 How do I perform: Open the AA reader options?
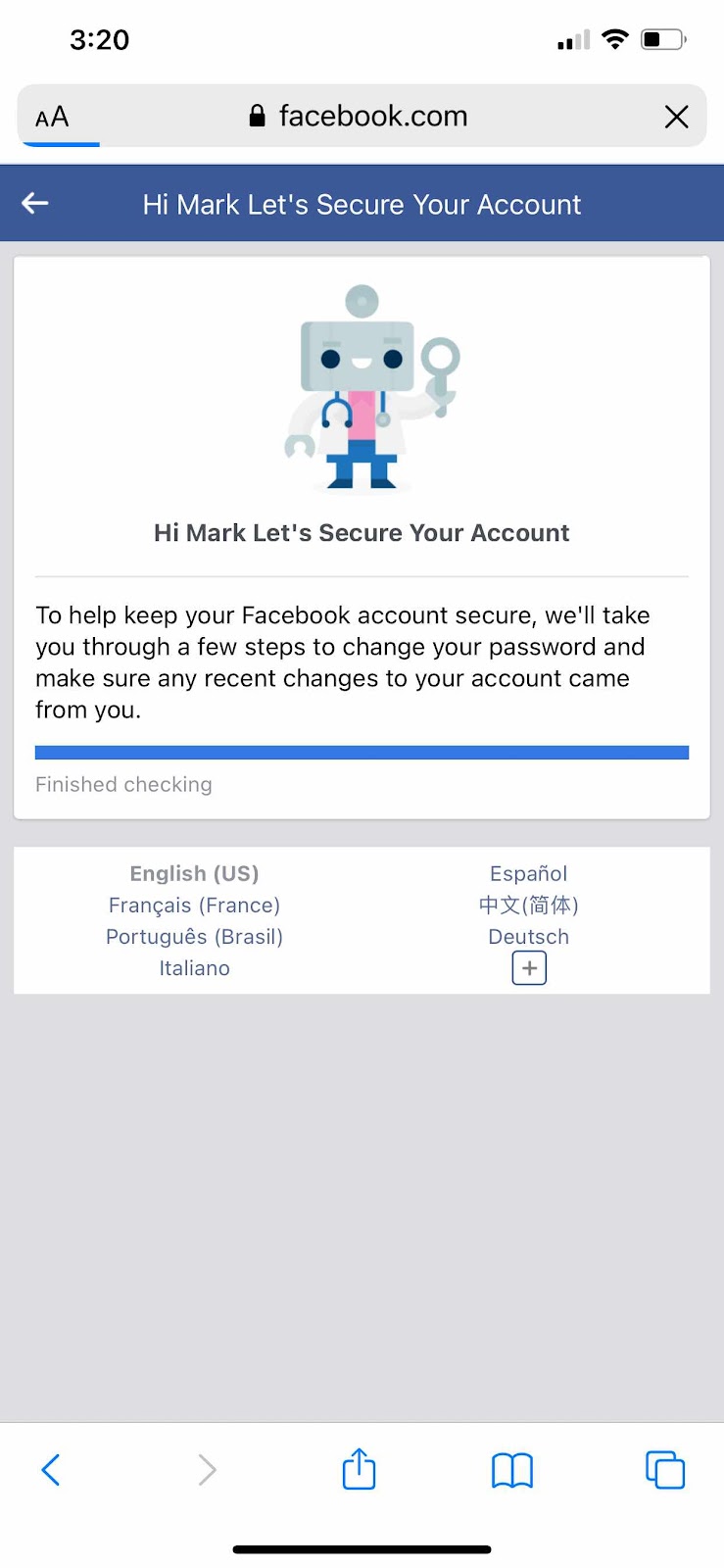coord(52,118)
